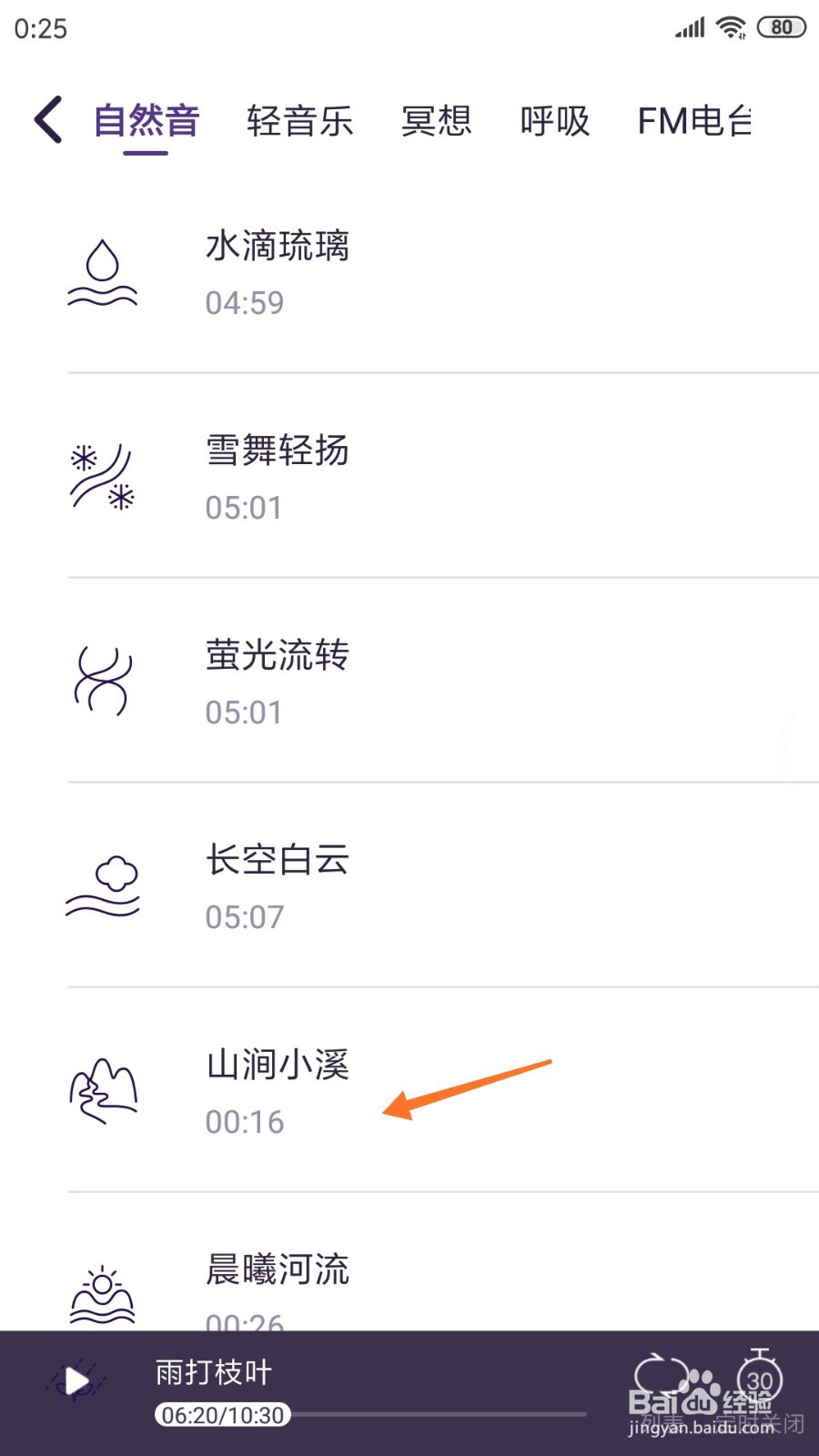The image size is (819, 1456).
Task: Select the 自然音 tab
Action: pyautogui.click(x=147, y=121)
